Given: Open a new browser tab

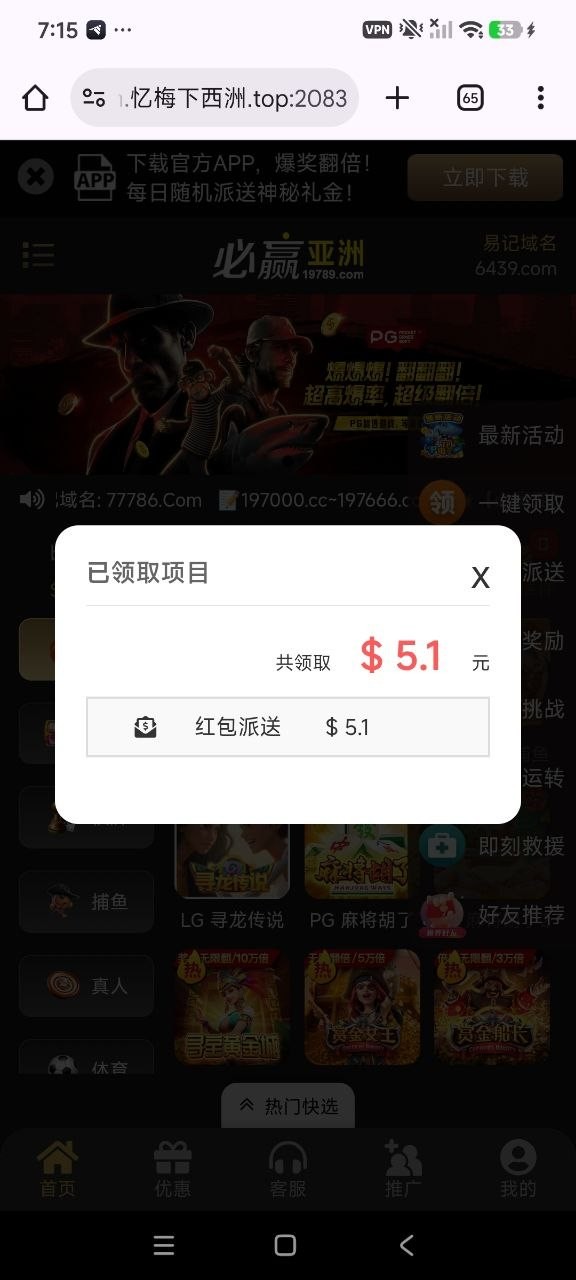Looking at the screenshot, I should [397, 97].
